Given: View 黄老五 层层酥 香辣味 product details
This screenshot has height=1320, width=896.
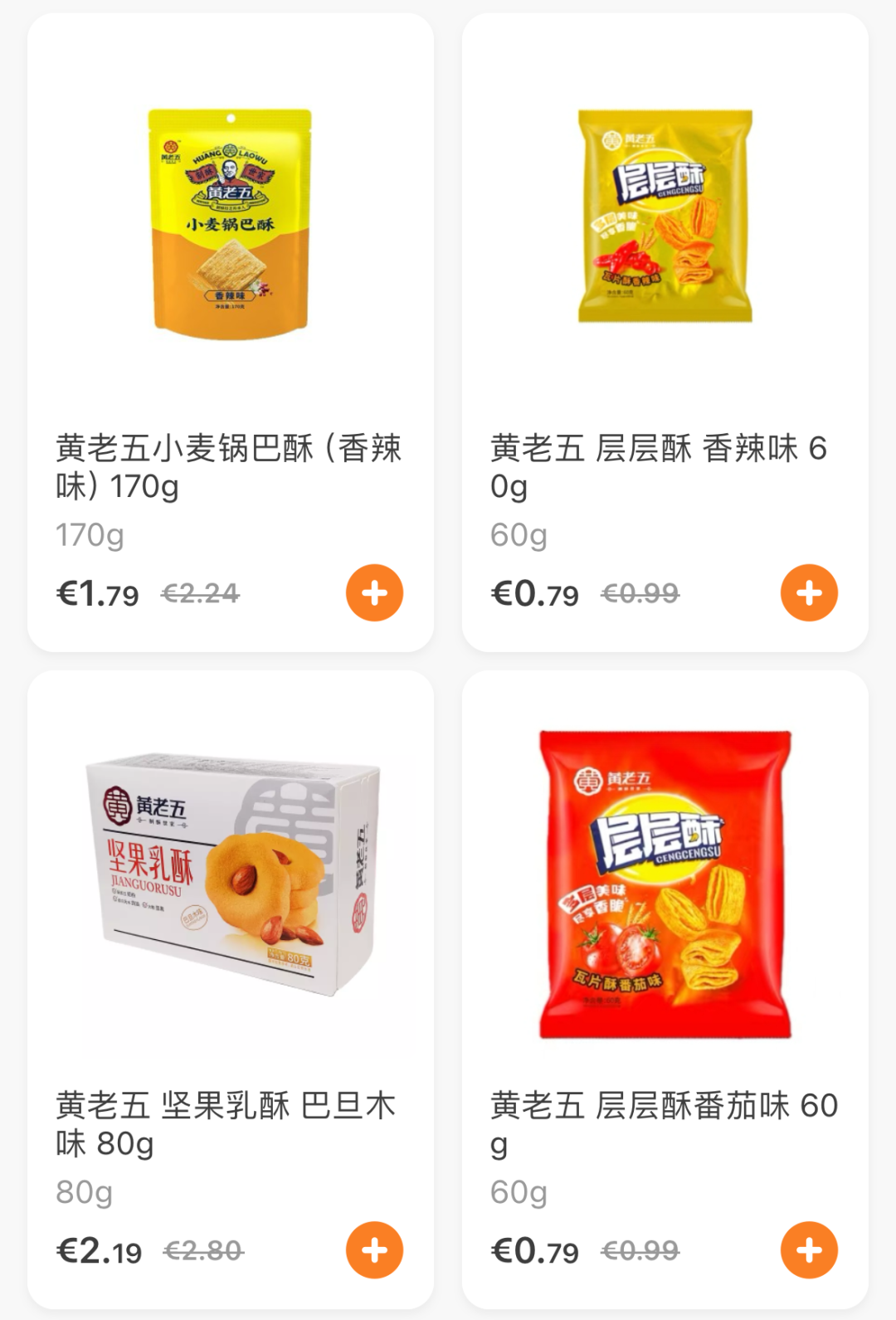Looking at the screenshot, I should point(665,217).
